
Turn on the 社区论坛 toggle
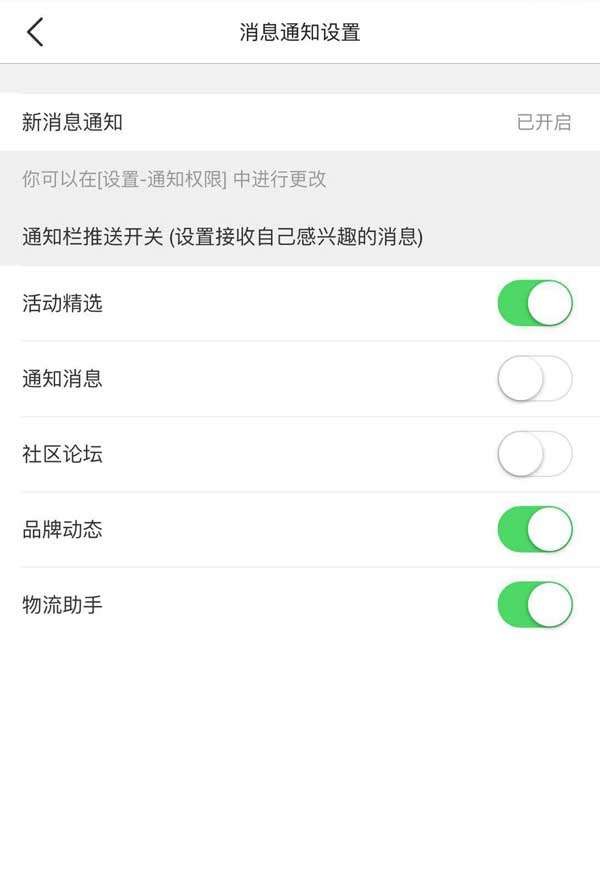pos(535,454)
